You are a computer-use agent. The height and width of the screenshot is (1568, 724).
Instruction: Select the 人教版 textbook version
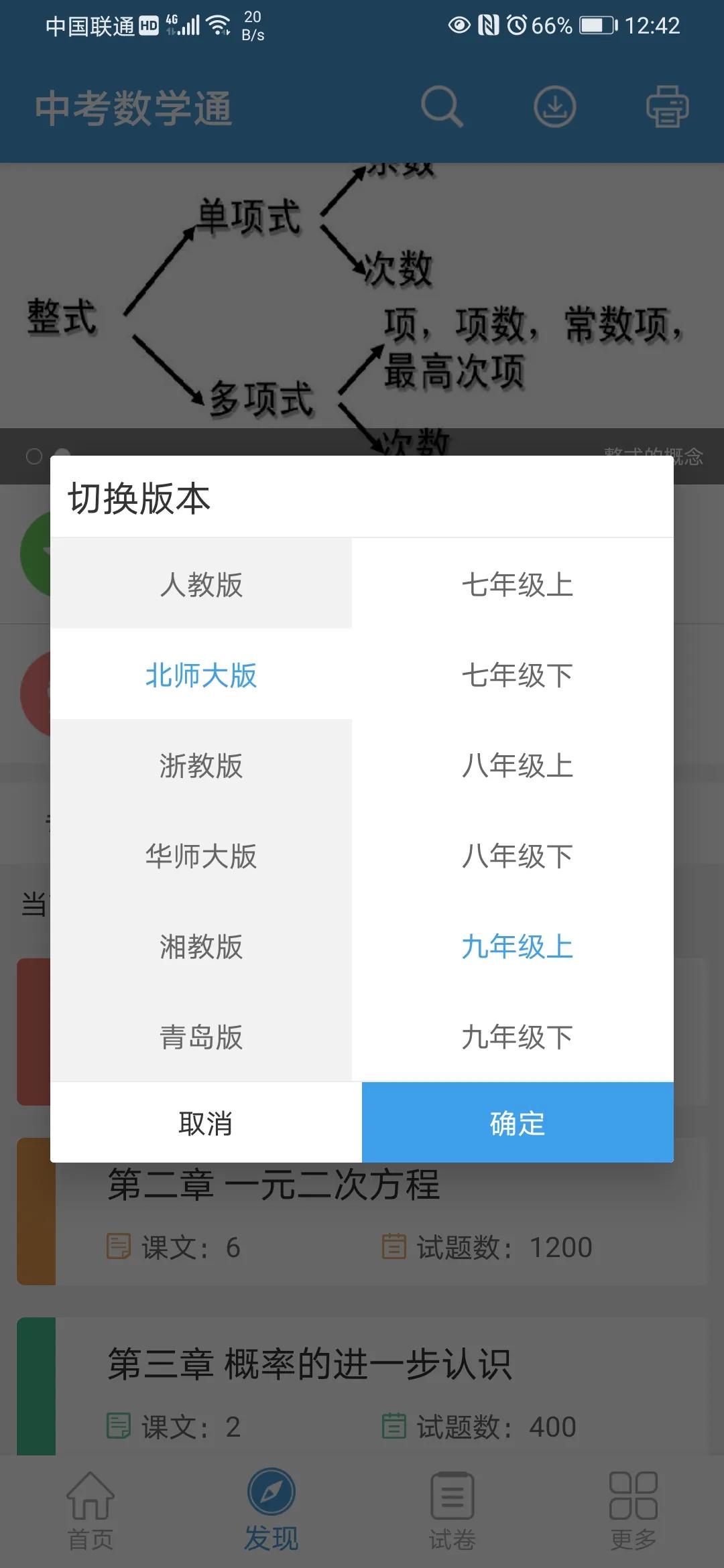(202, 584)
